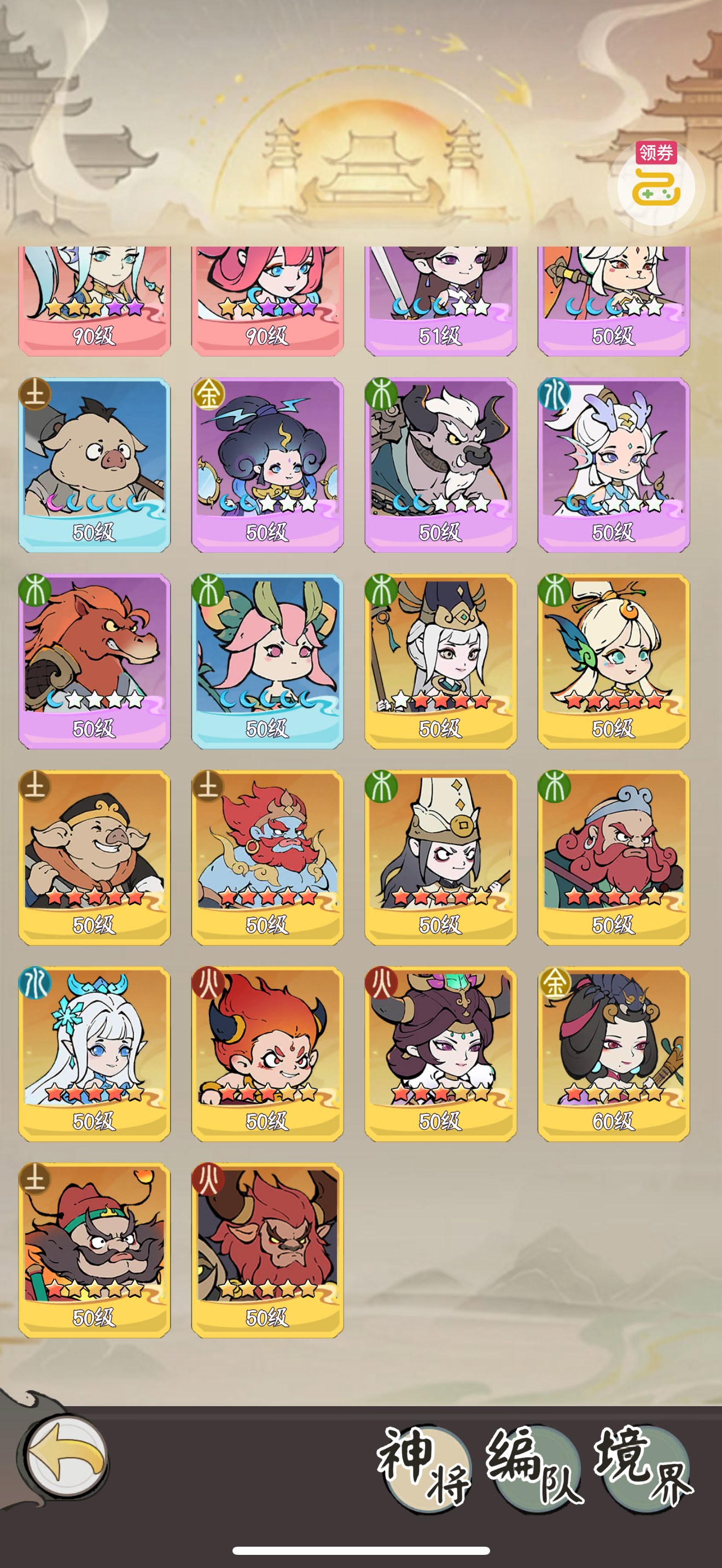
Task: Open the red bull demon fire card
Action: pyautogui.click(x=267, y=1250)
